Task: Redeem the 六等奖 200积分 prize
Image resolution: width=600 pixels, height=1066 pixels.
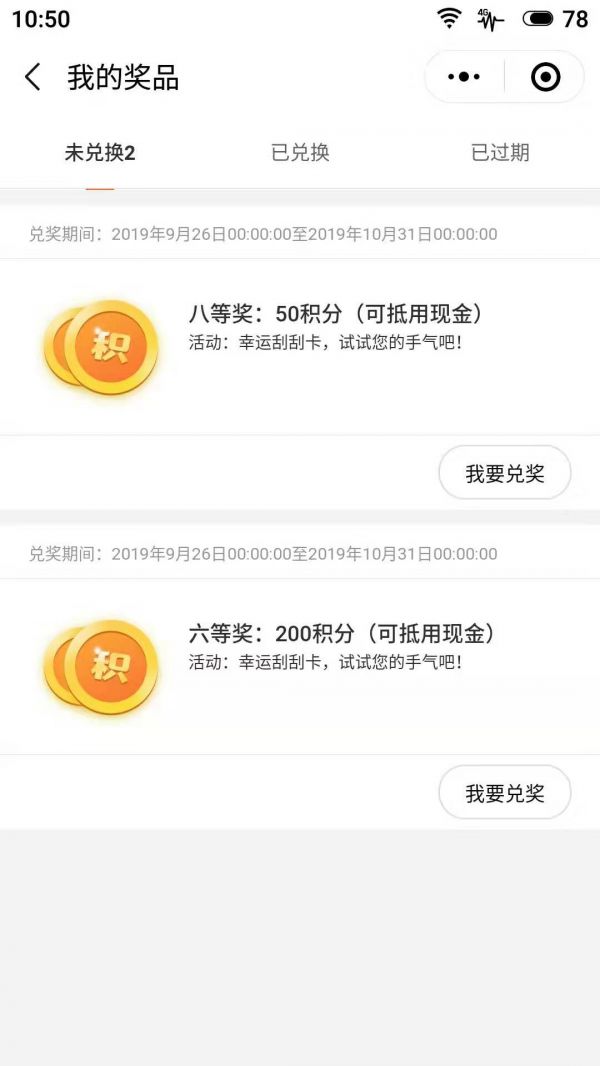Action: 505,793
